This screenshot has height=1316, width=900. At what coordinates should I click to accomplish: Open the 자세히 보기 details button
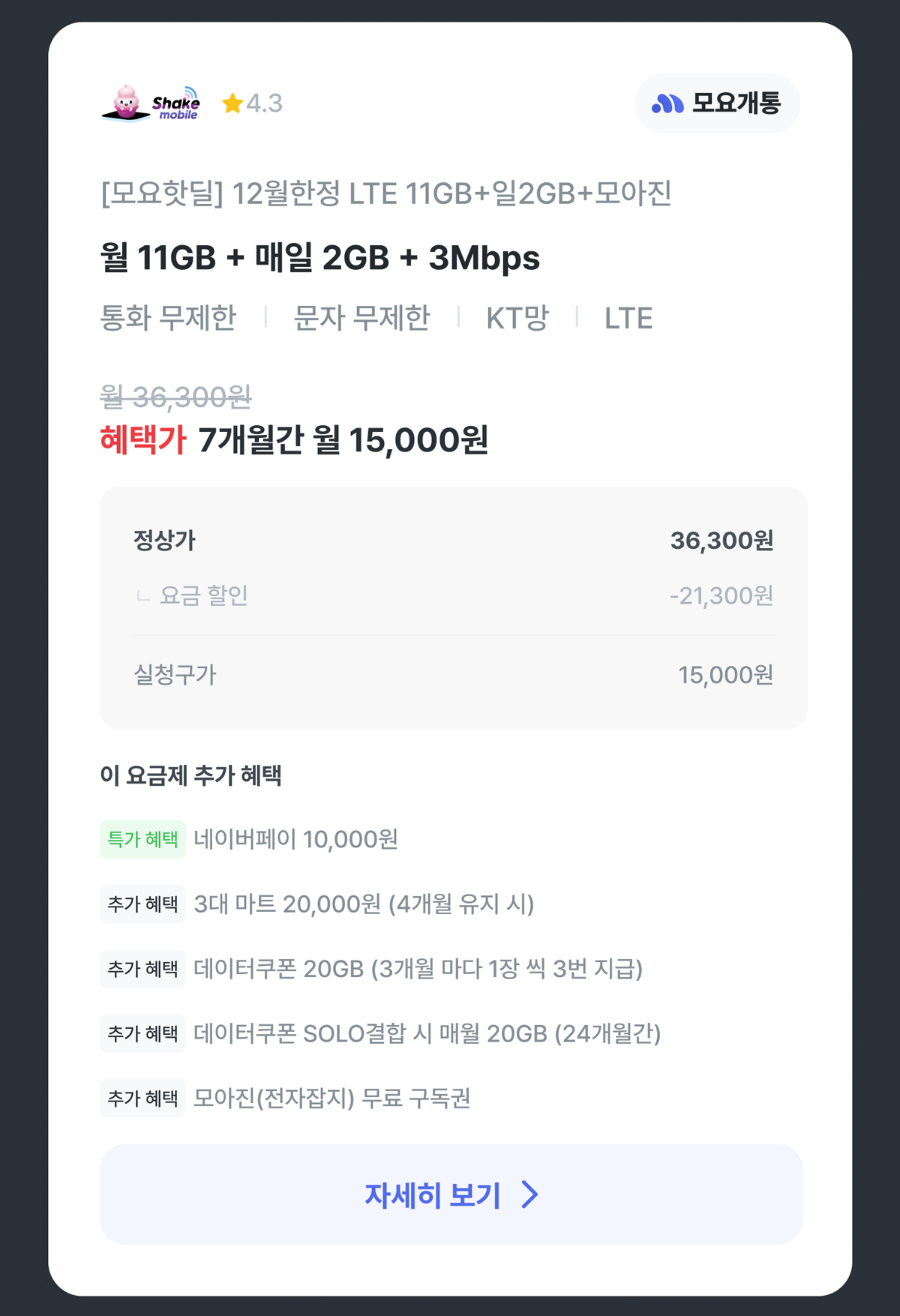pyautogui.click(x=451, y=1194)
